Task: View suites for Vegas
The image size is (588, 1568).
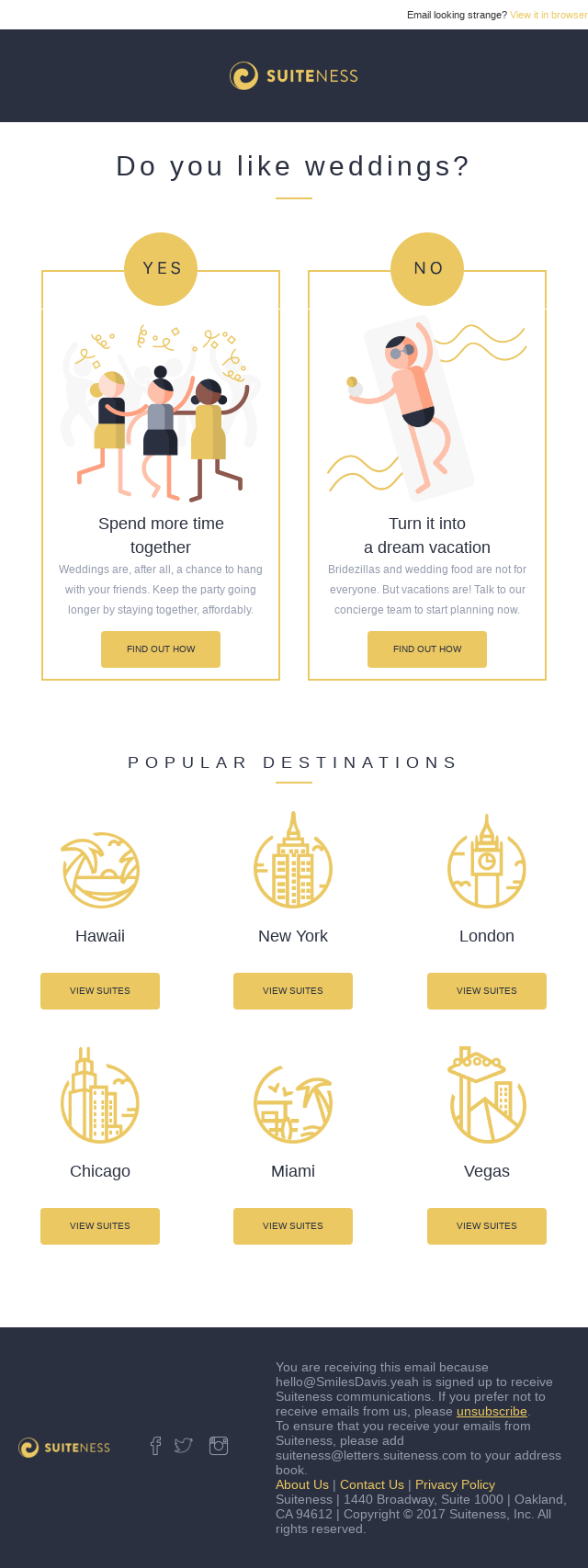Action: (x=487, y=1226)
